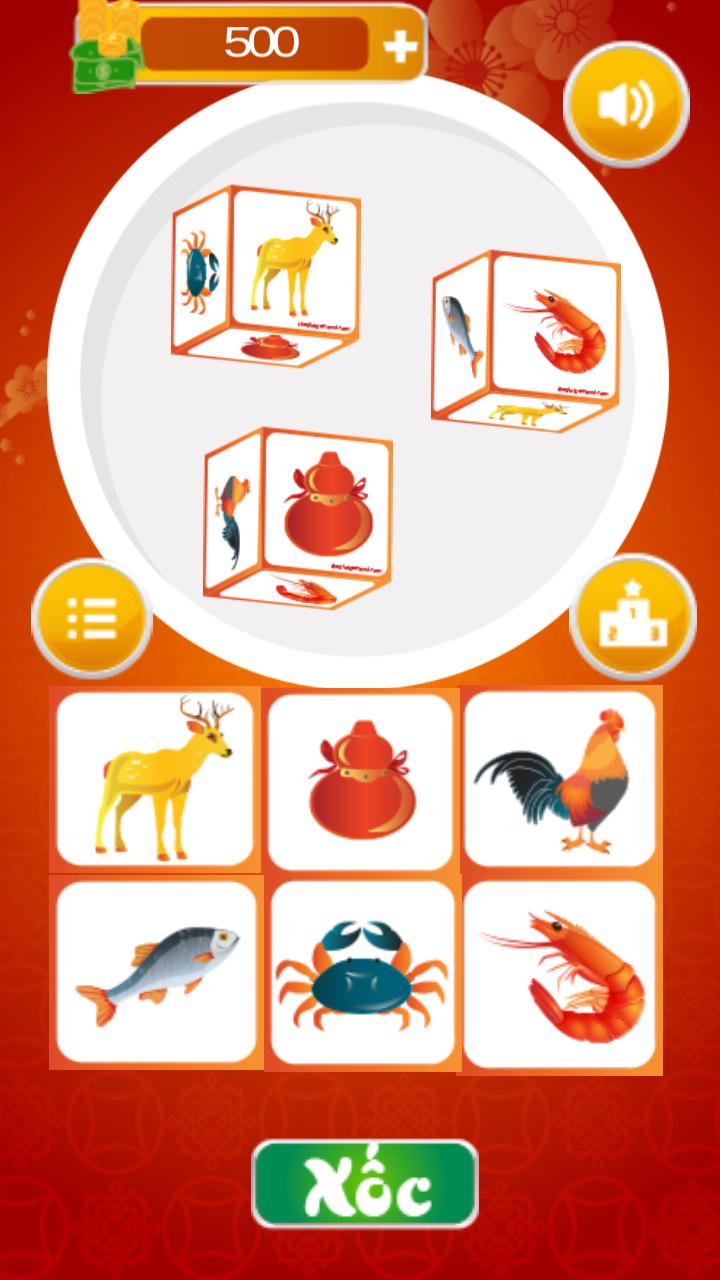Shake the dice with the Xốc button

pyautogui.click(x=365, y=1184)
